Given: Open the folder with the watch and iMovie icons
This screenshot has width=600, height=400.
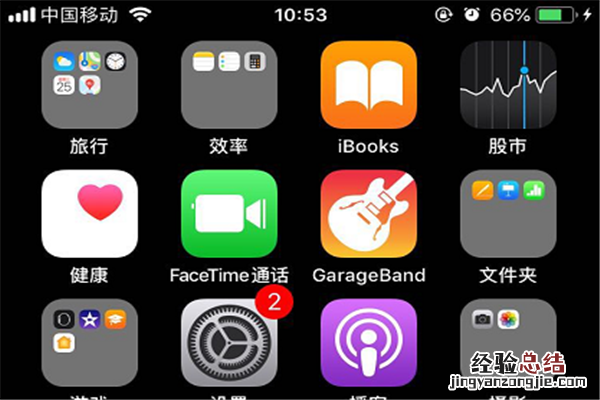Looking at the screenshot, I should [89, 345].
